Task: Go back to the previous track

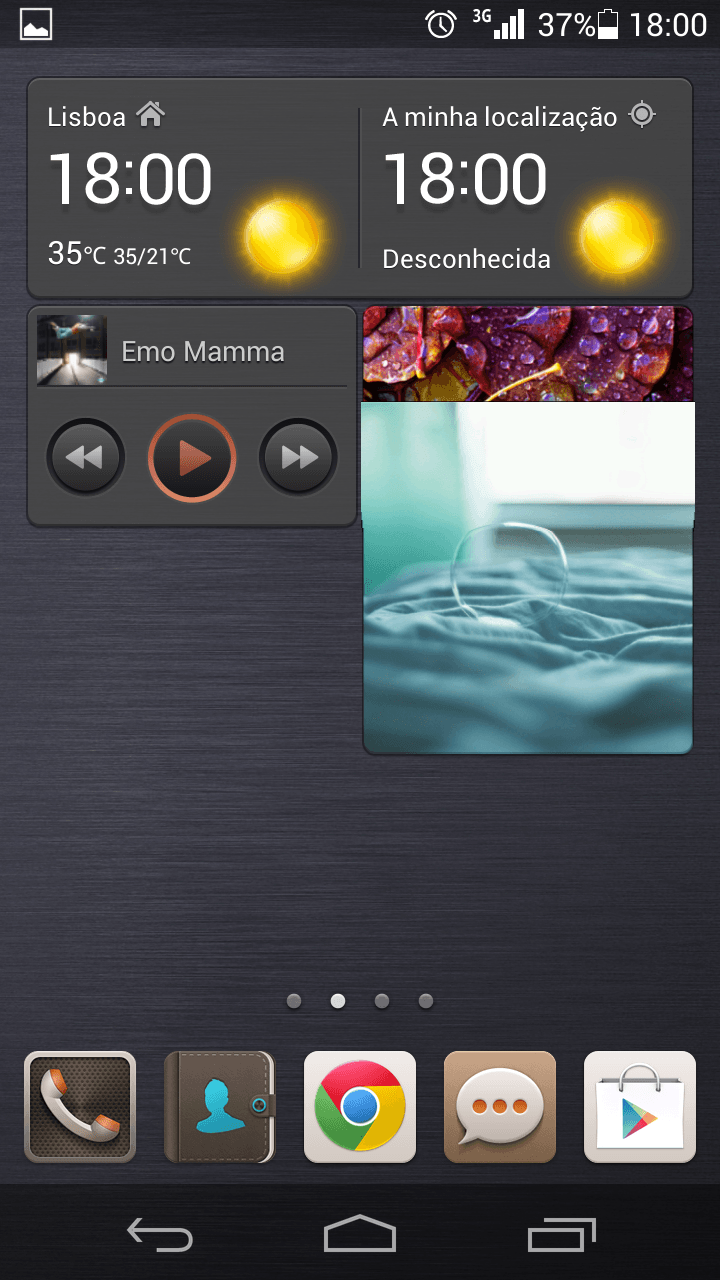Action: pyautogui.click(x=85, y=458)
